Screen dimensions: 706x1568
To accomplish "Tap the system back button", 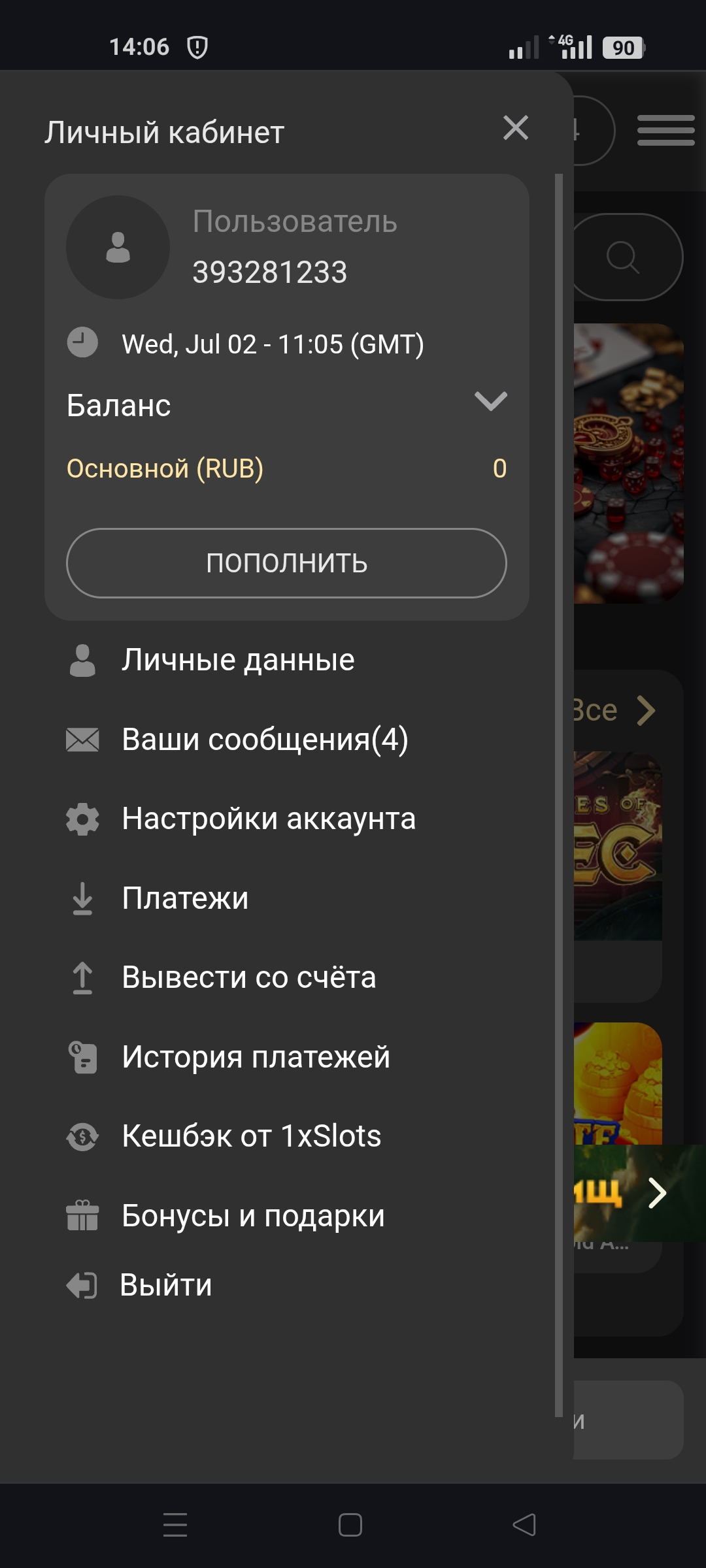I will tap(524, 1525).
